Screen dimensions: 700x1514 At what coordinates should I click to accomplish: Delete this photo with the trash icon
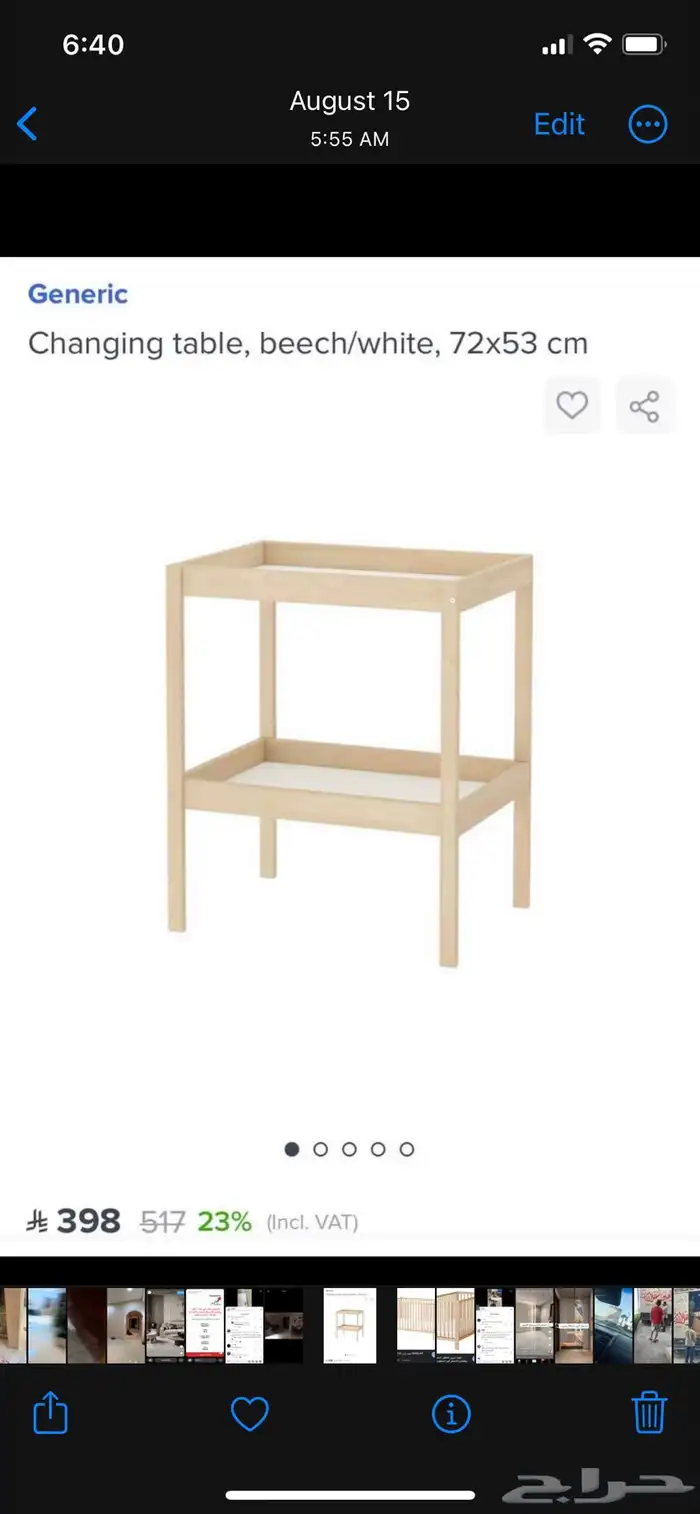[x=649, y=1414]
